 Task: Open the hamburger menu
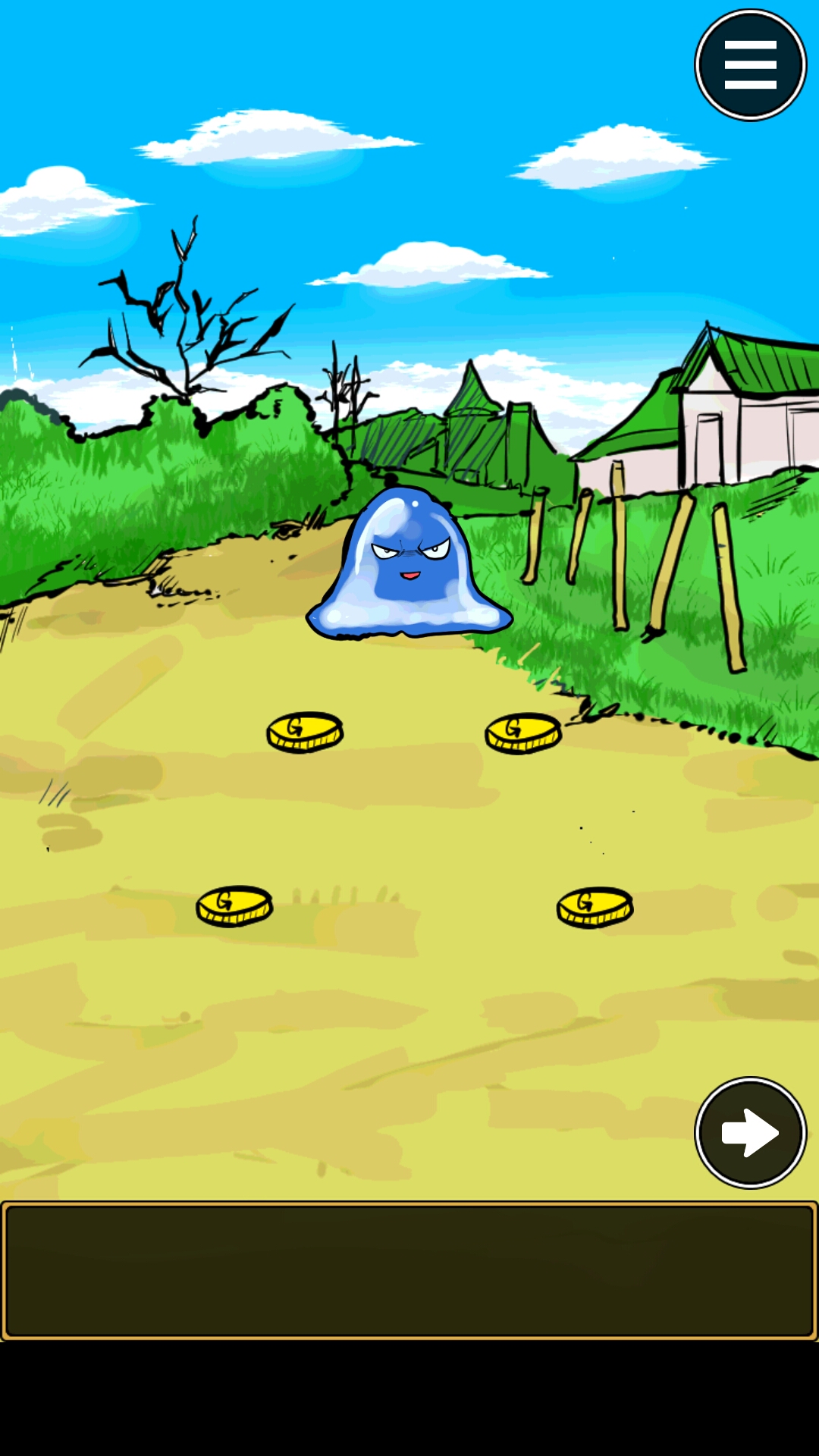pyautogui.click(x=750, y=65)
